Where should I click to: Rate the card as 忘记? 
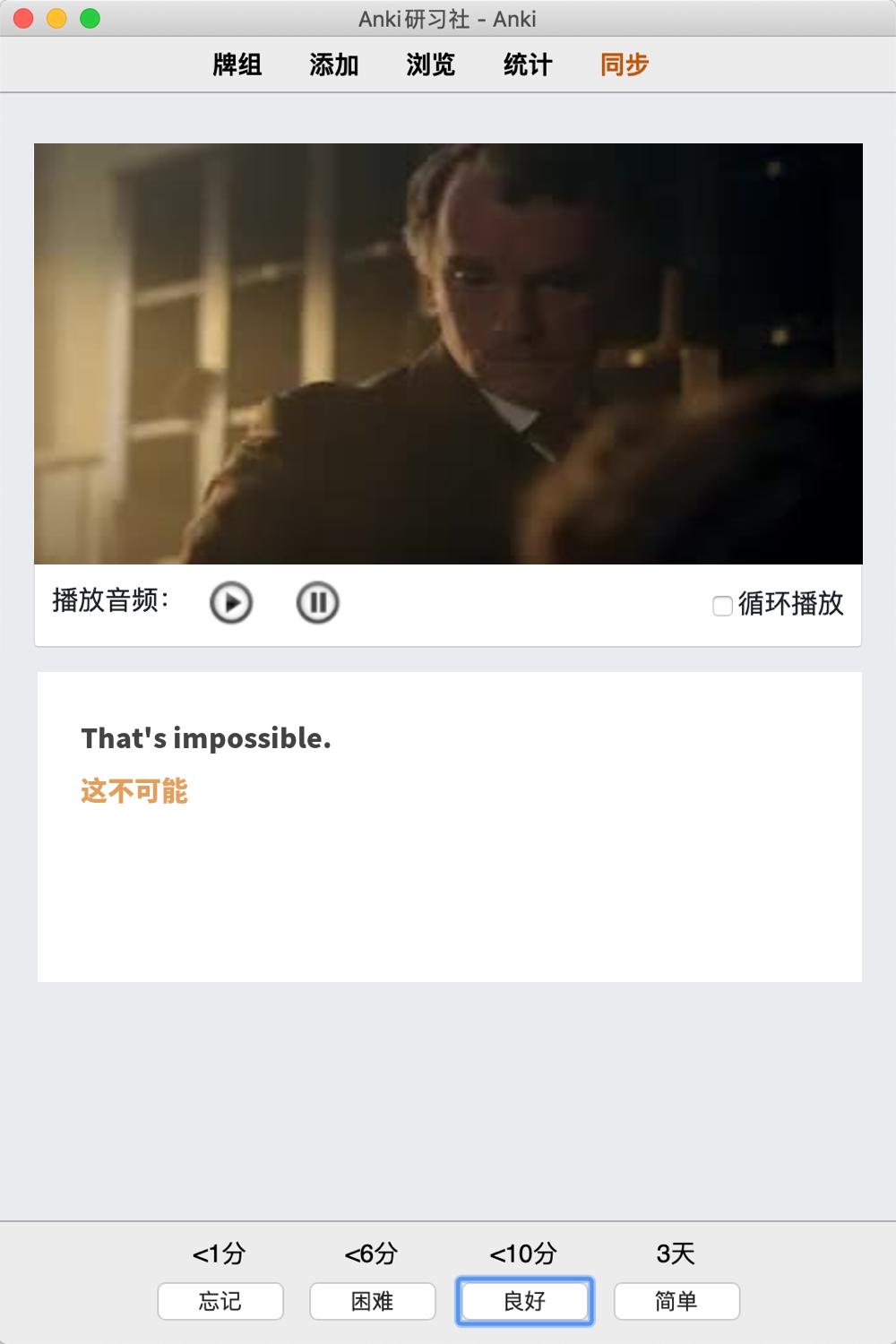[x=220, y=1301]
